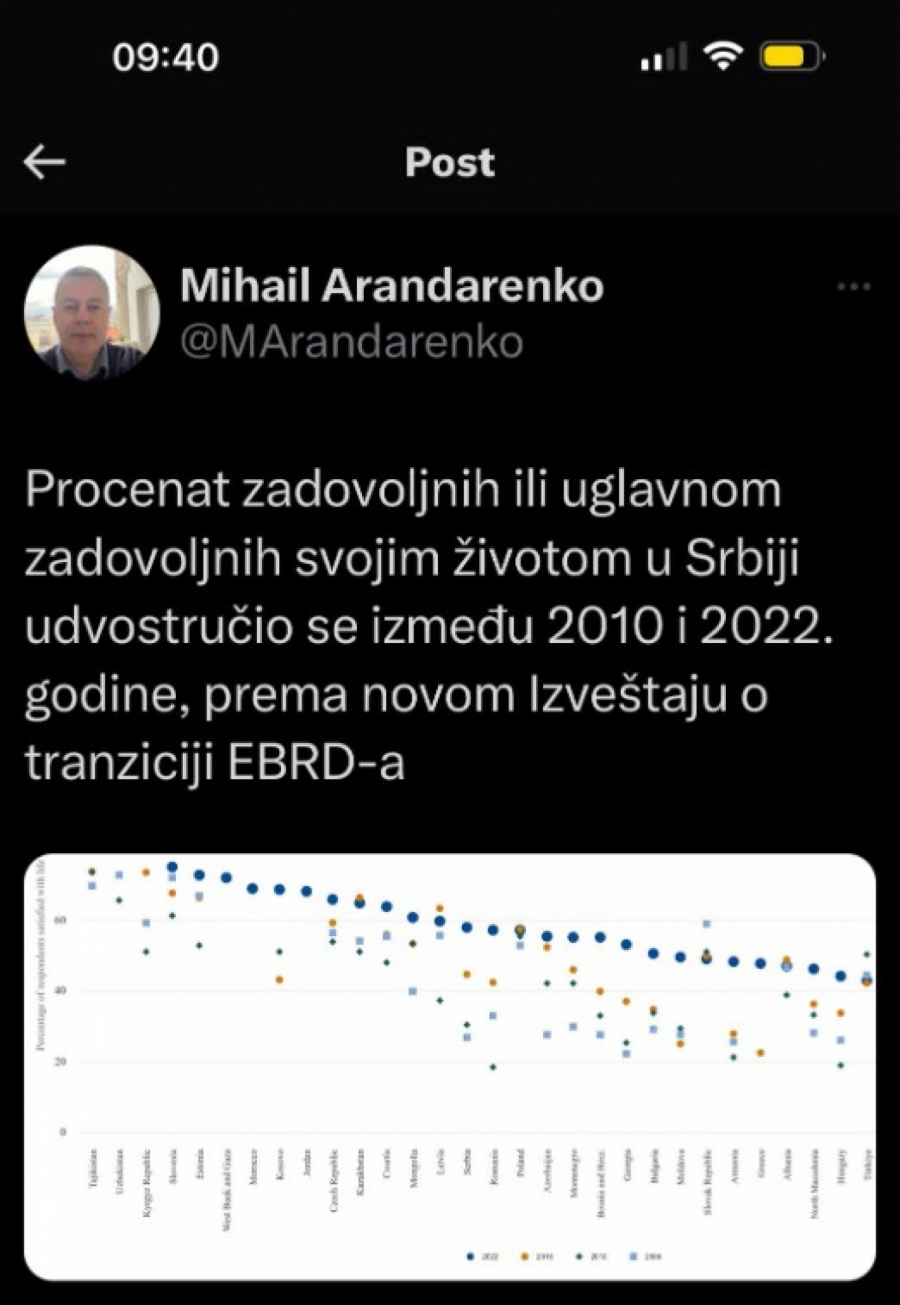Tap the cellular signal bars icon
Image resolution: width=900 pixels, height=1305 pixels.
(x=663, y=57)
